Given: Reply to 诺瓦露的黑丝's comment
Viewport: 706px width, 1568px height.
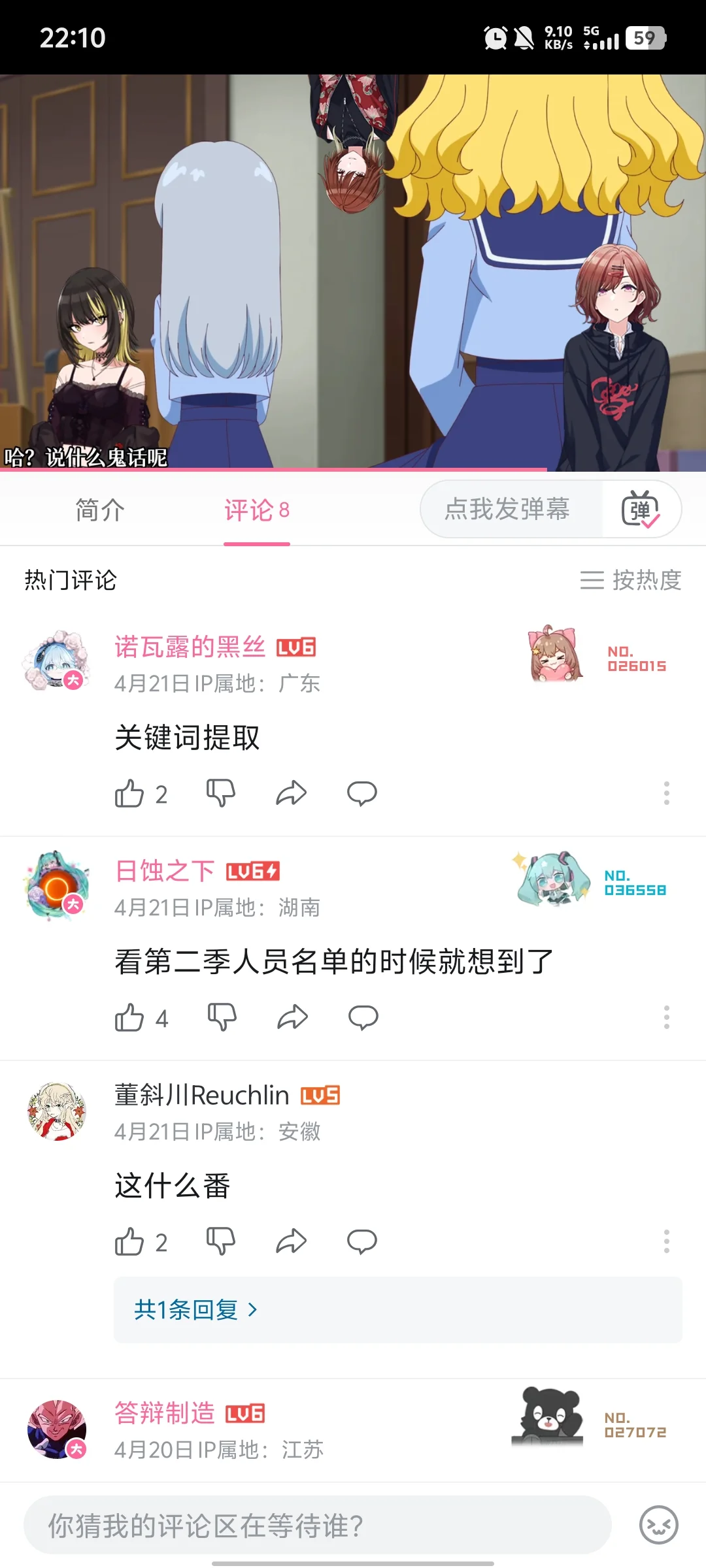Looking at the screenshot, I should [361, 793].
